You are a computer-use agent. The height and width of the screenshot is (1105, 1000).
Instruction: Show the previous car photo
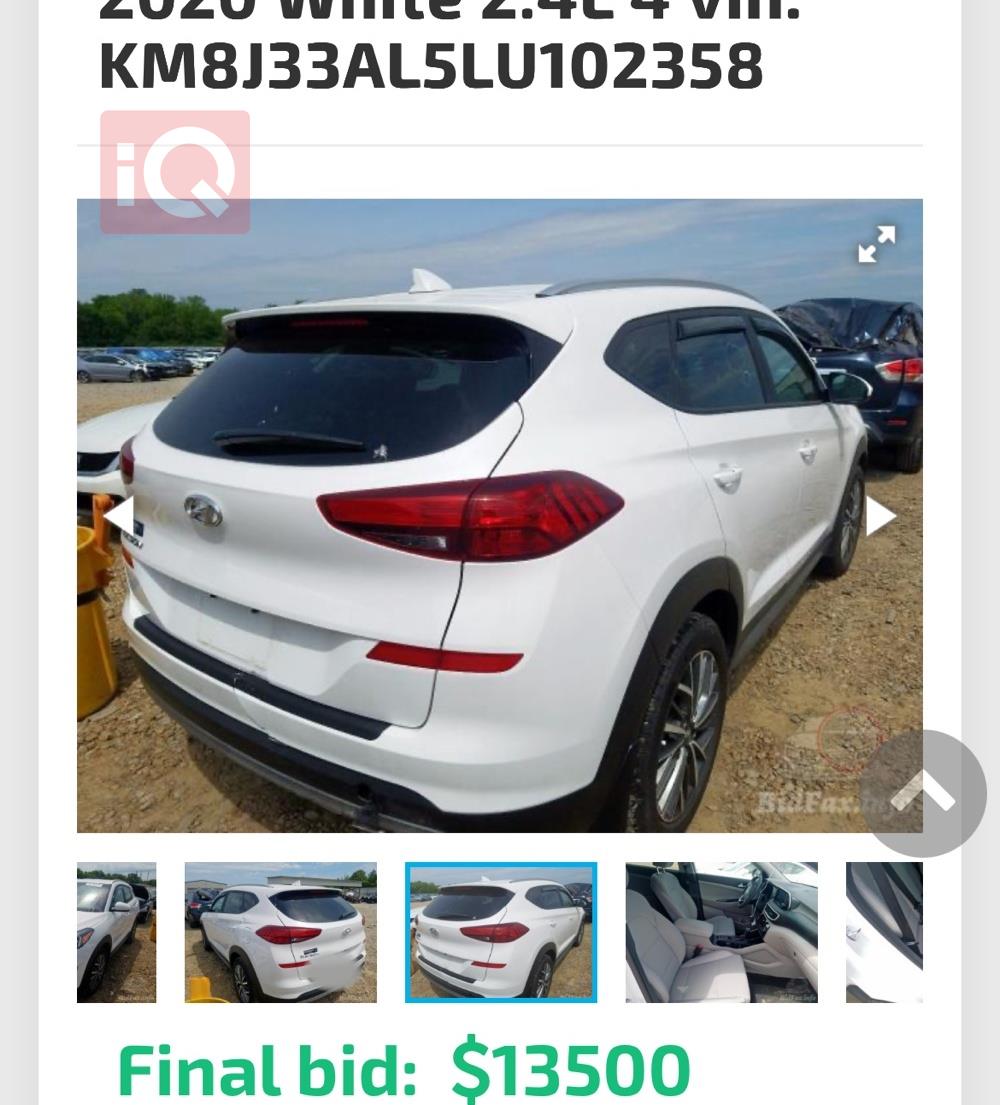click(119, 516)
